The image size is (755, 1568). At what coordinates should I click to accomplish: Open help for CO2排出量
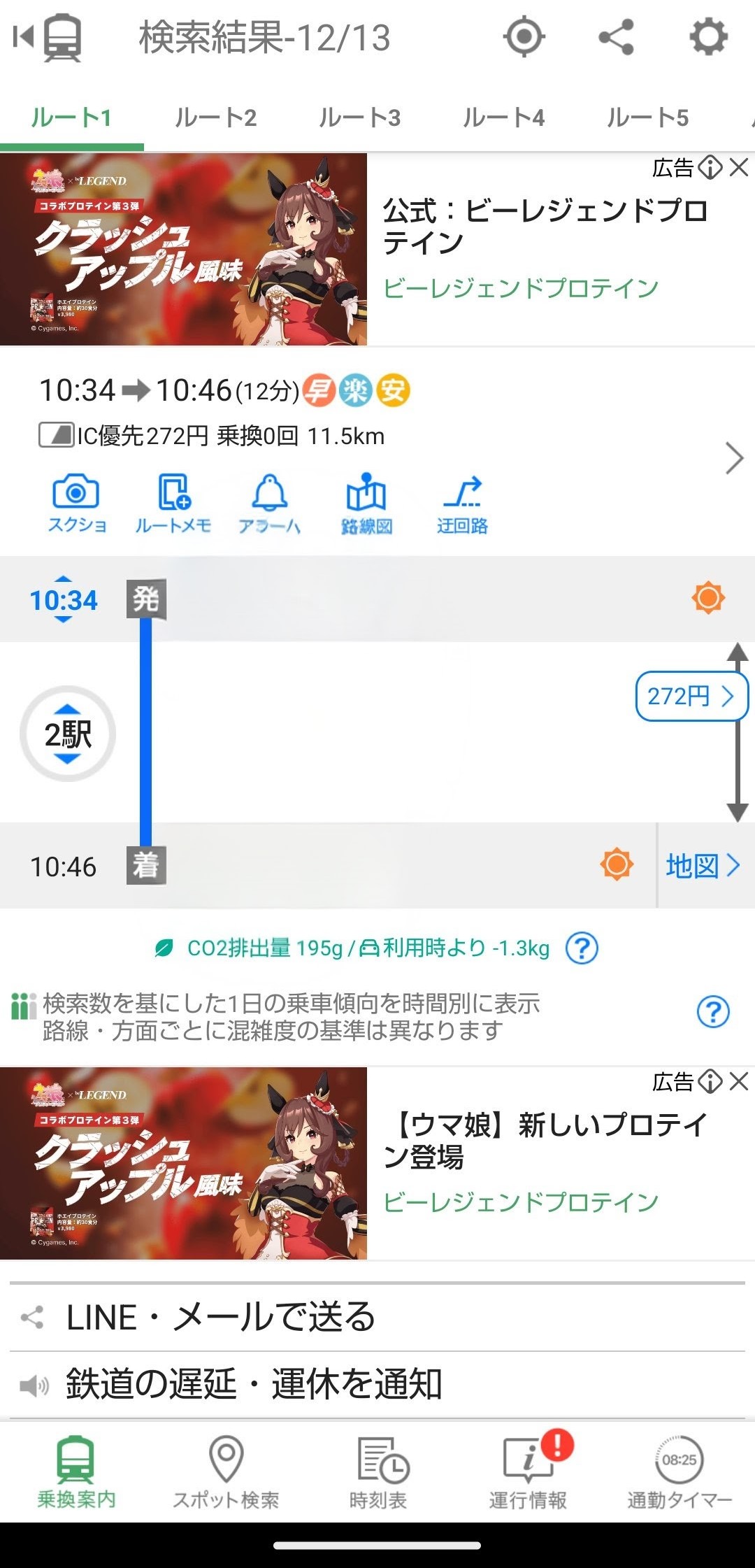click(x=582, y=948)
